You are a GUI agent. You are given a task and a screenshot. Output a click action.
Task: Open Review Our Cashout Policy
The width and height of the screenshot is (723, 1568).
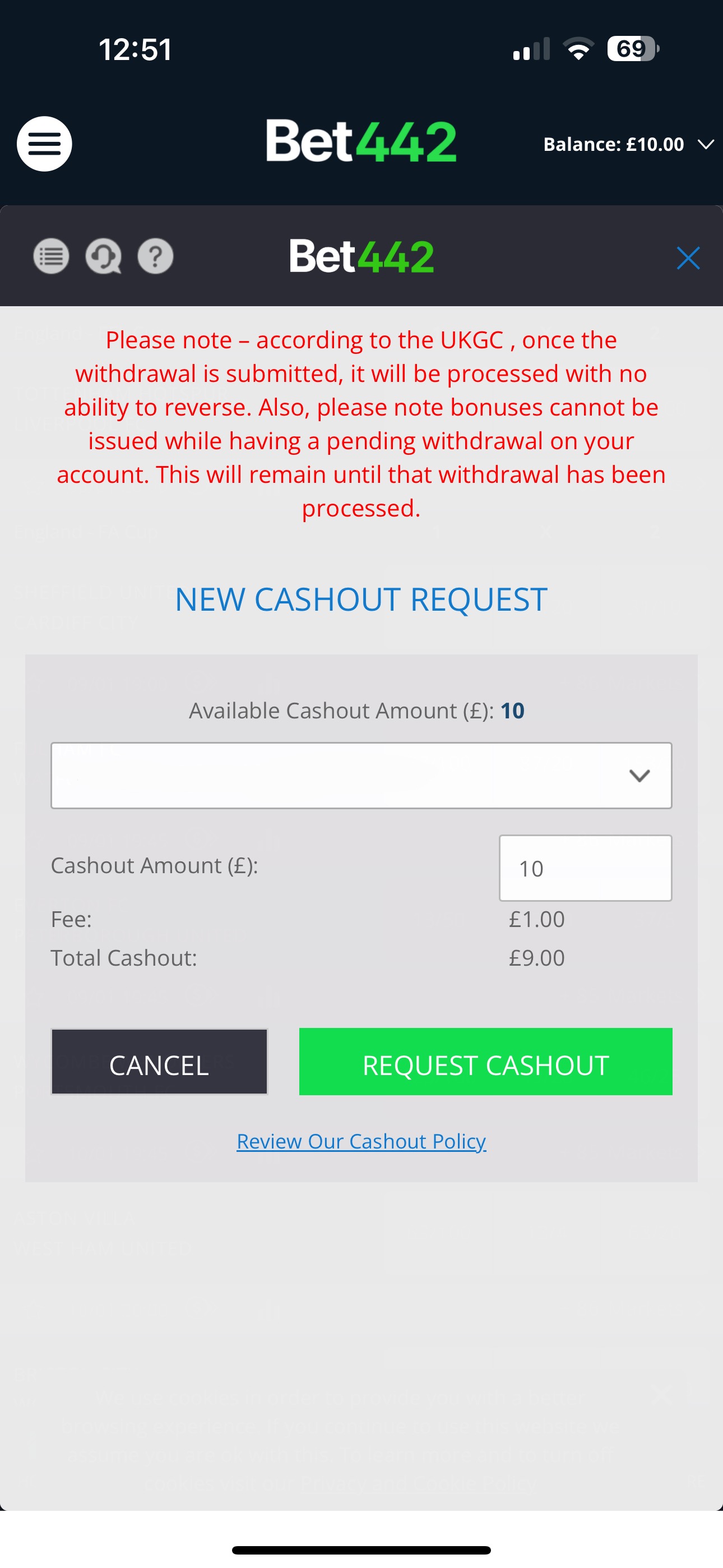[x=361, y=1141]
